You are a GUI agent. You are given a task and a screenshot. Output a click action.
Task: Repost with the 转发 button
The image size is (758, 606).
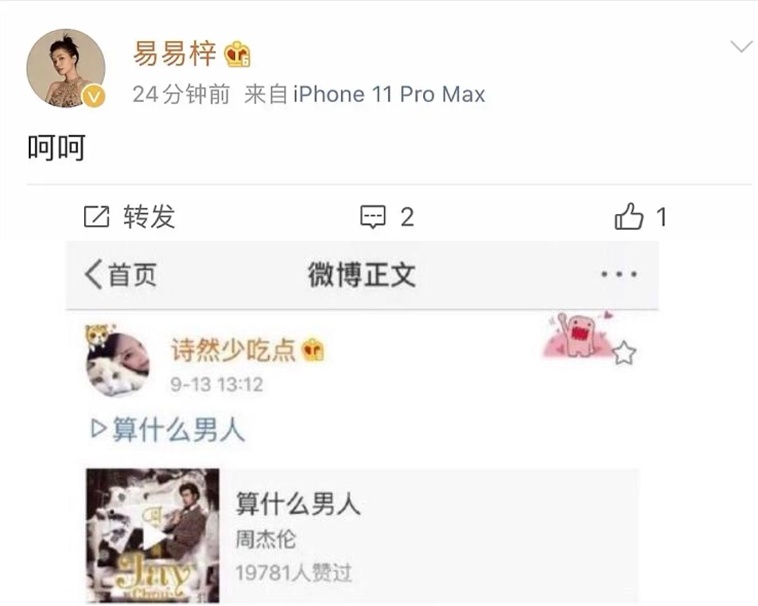point(129,216)
